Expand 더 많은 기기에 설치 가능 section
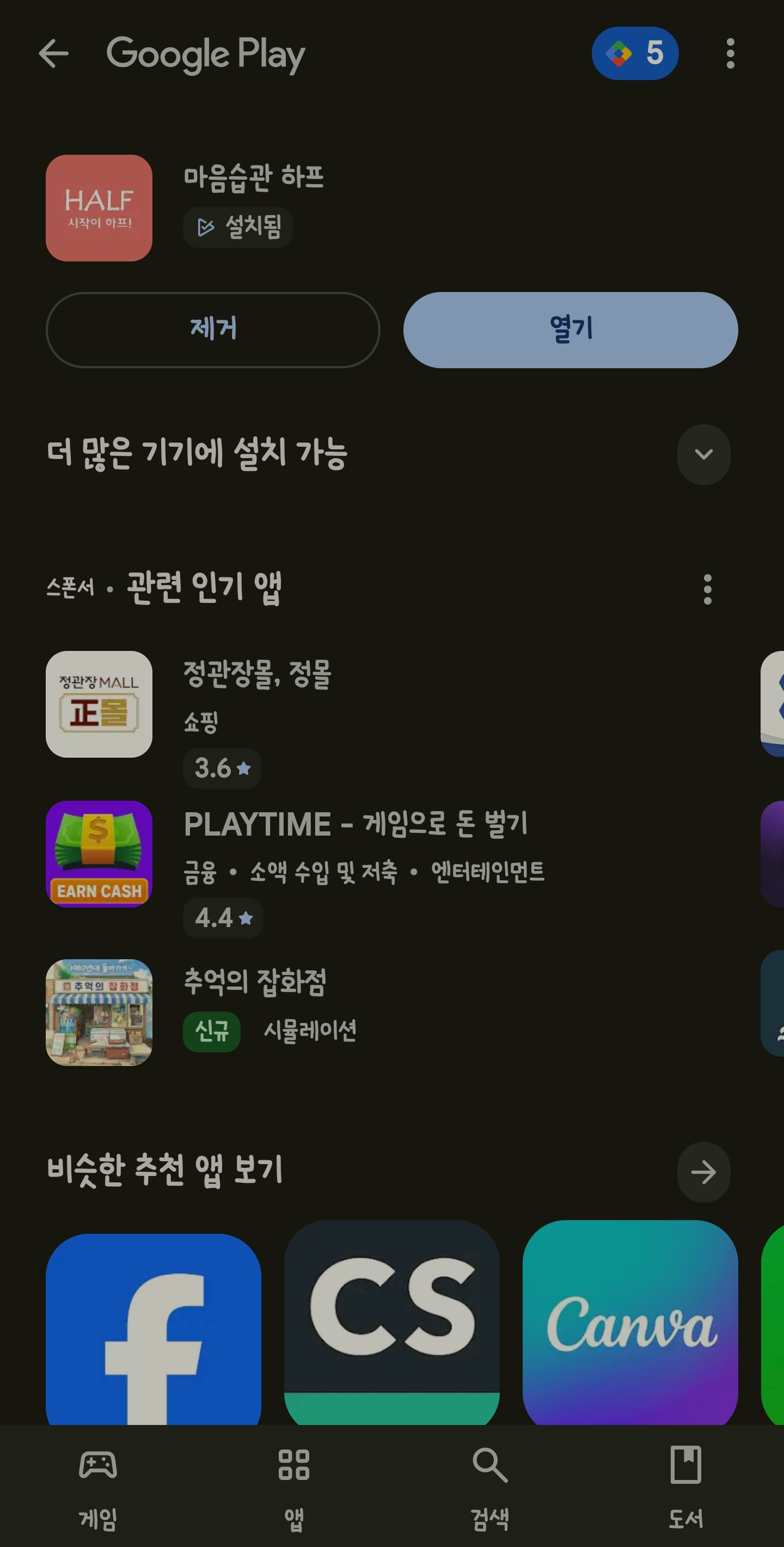Screen dimensions: 784x1547 tap(703, 455)
